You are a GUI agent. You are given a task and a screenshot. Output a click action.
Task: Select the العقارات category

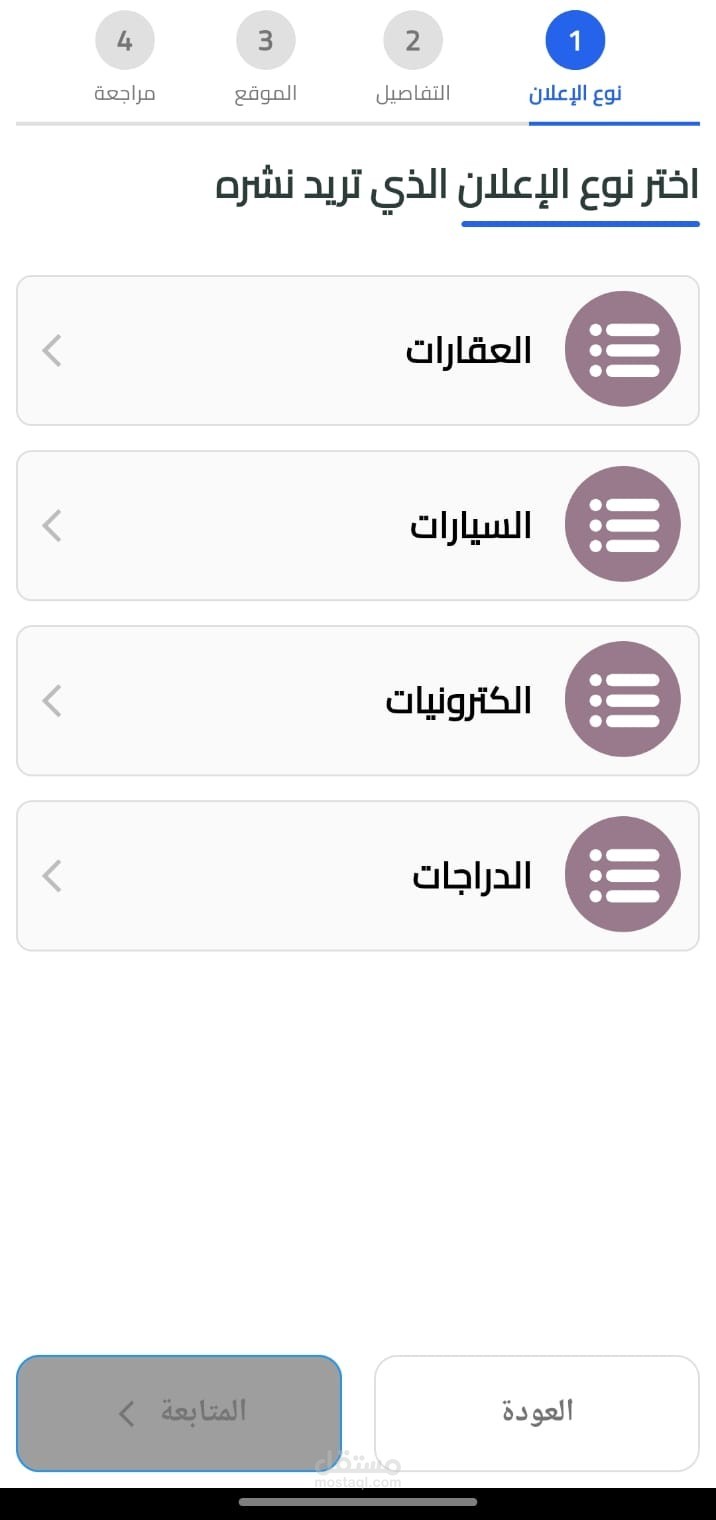(x=358, y=351)
